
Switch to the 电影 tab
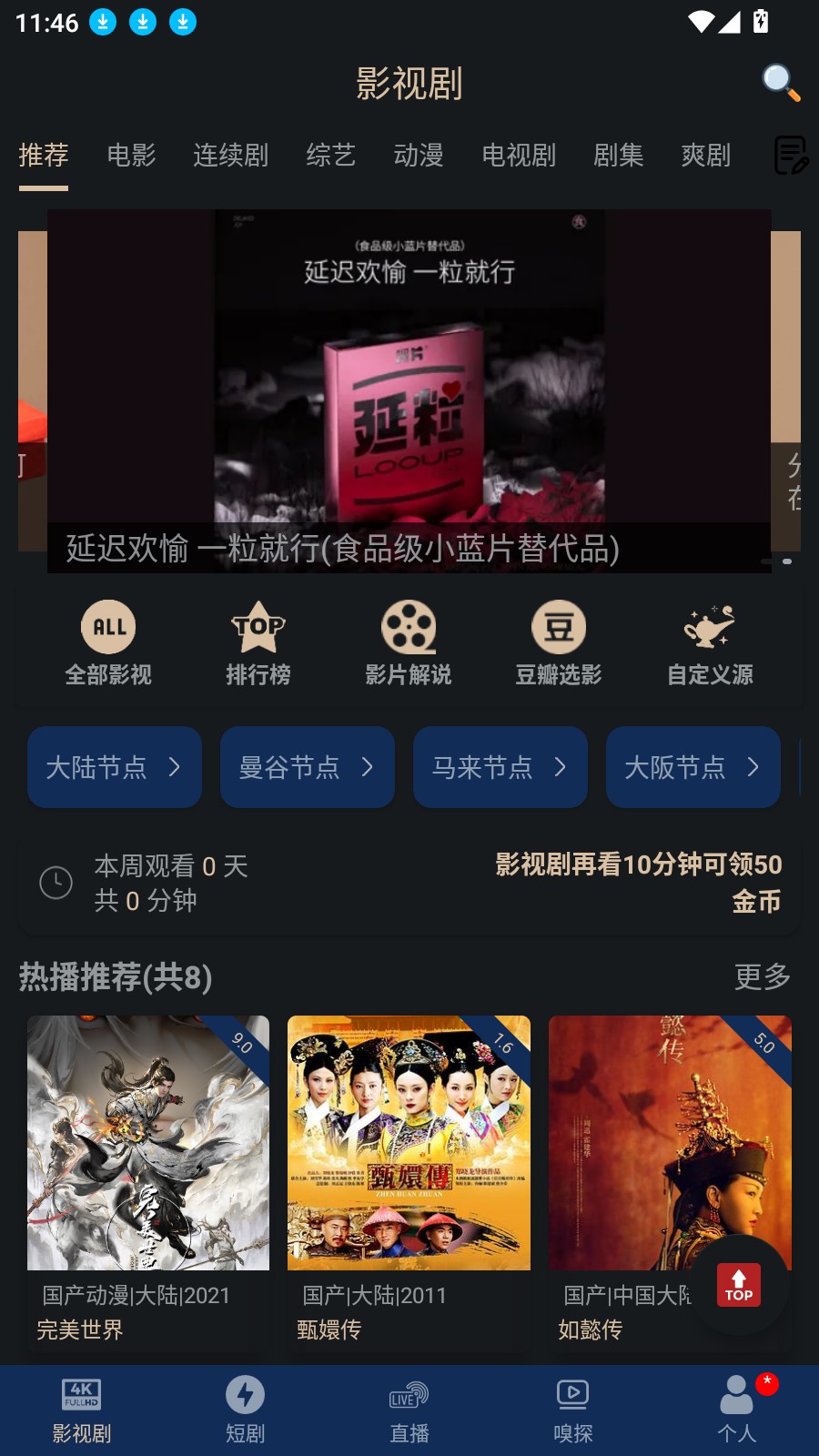pos(130,156)
